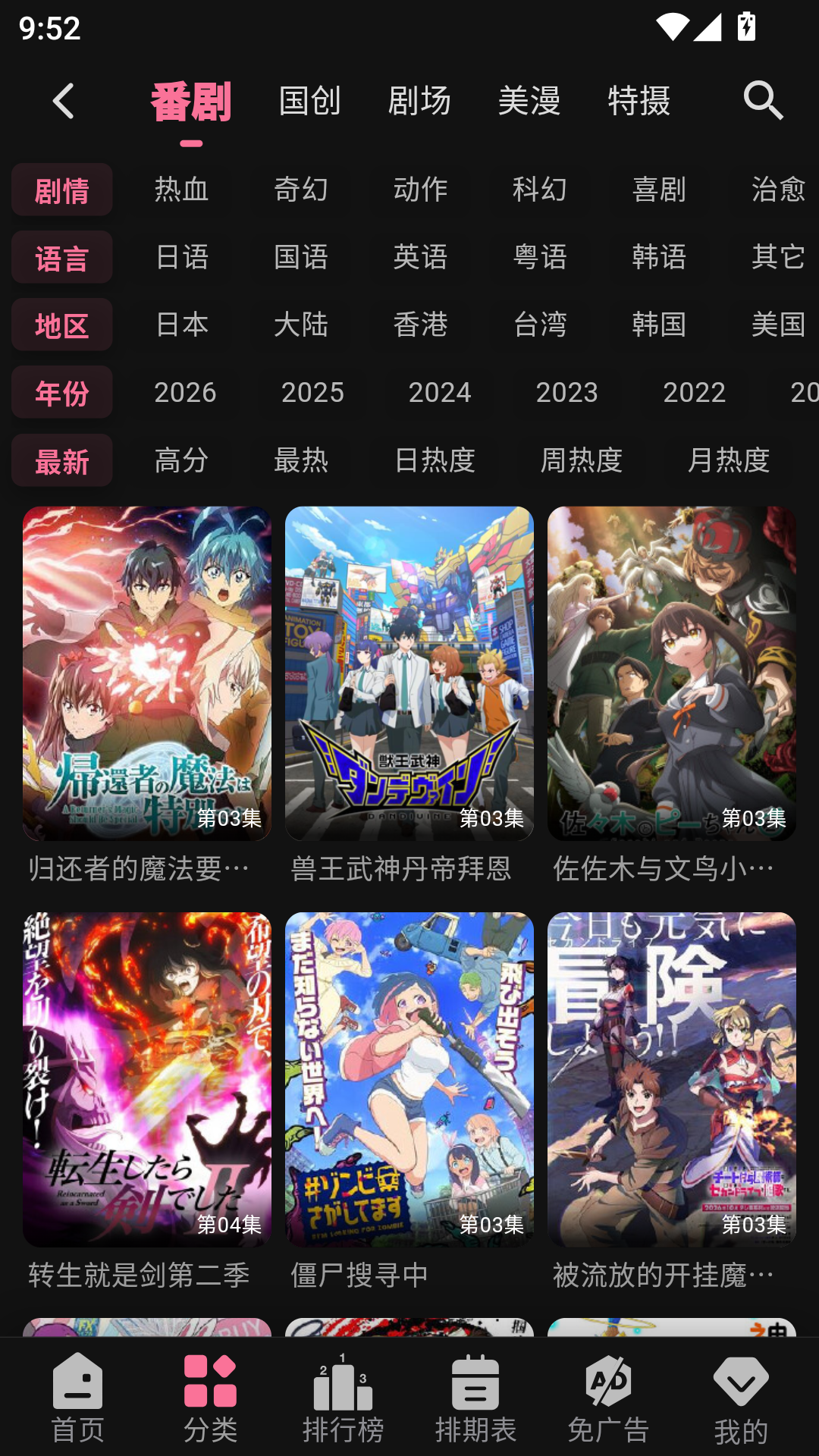Switch to the 国创 tab
Image resolution: width=819 pixels, height=1456 pixels.
309,101
